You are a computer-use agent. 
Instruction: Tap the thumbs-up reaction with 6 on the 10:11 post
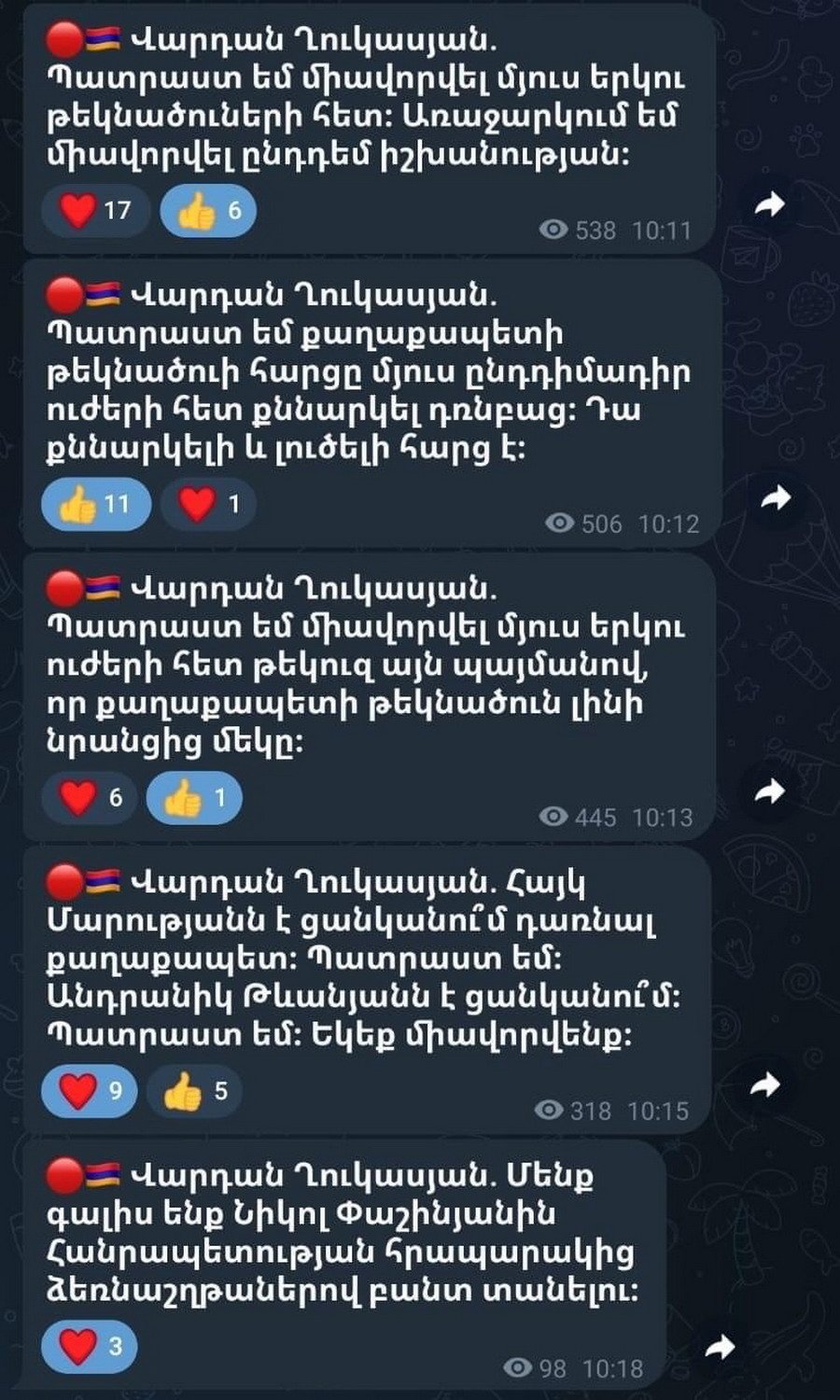[x=208, y=210]
